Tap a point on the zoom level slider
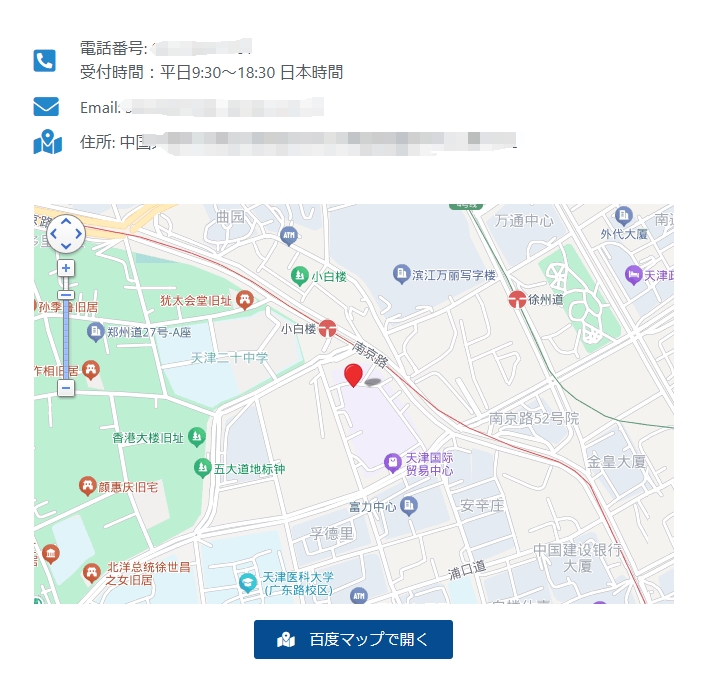This screenshot has width=719, height=687. [x=66, y=340]
